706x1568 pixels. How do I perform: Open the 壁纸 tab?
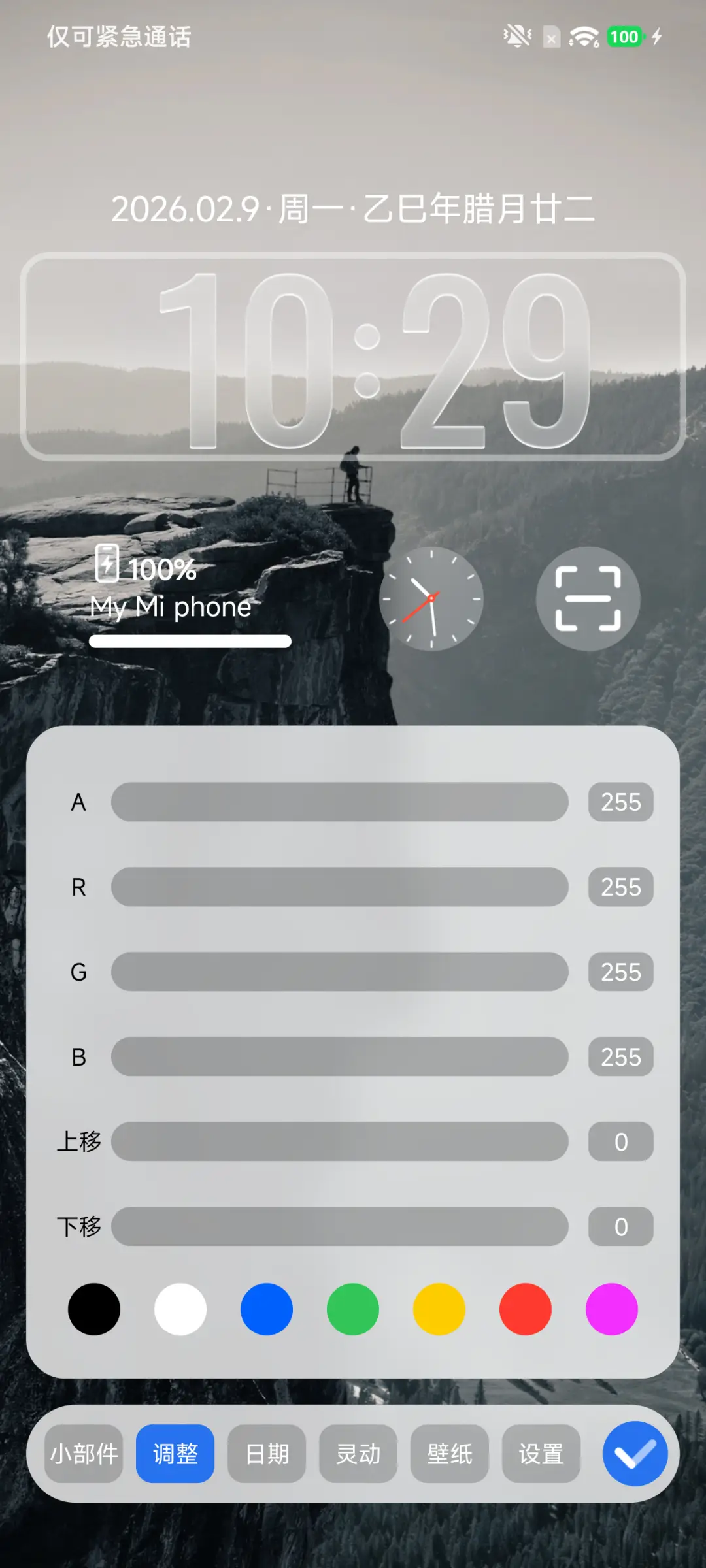pos(450,1453)
